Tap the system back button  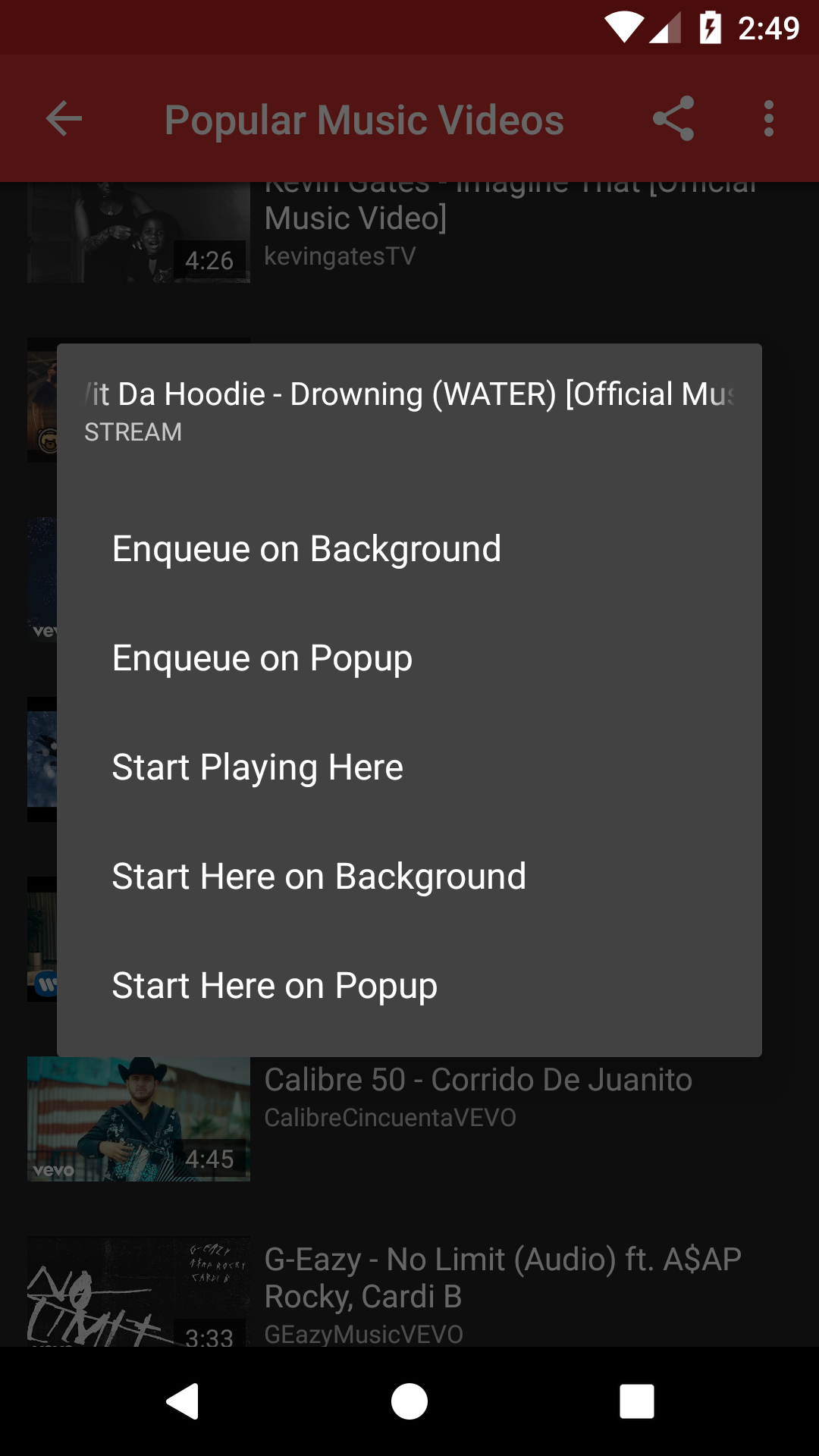click(x=183, y=1401)
